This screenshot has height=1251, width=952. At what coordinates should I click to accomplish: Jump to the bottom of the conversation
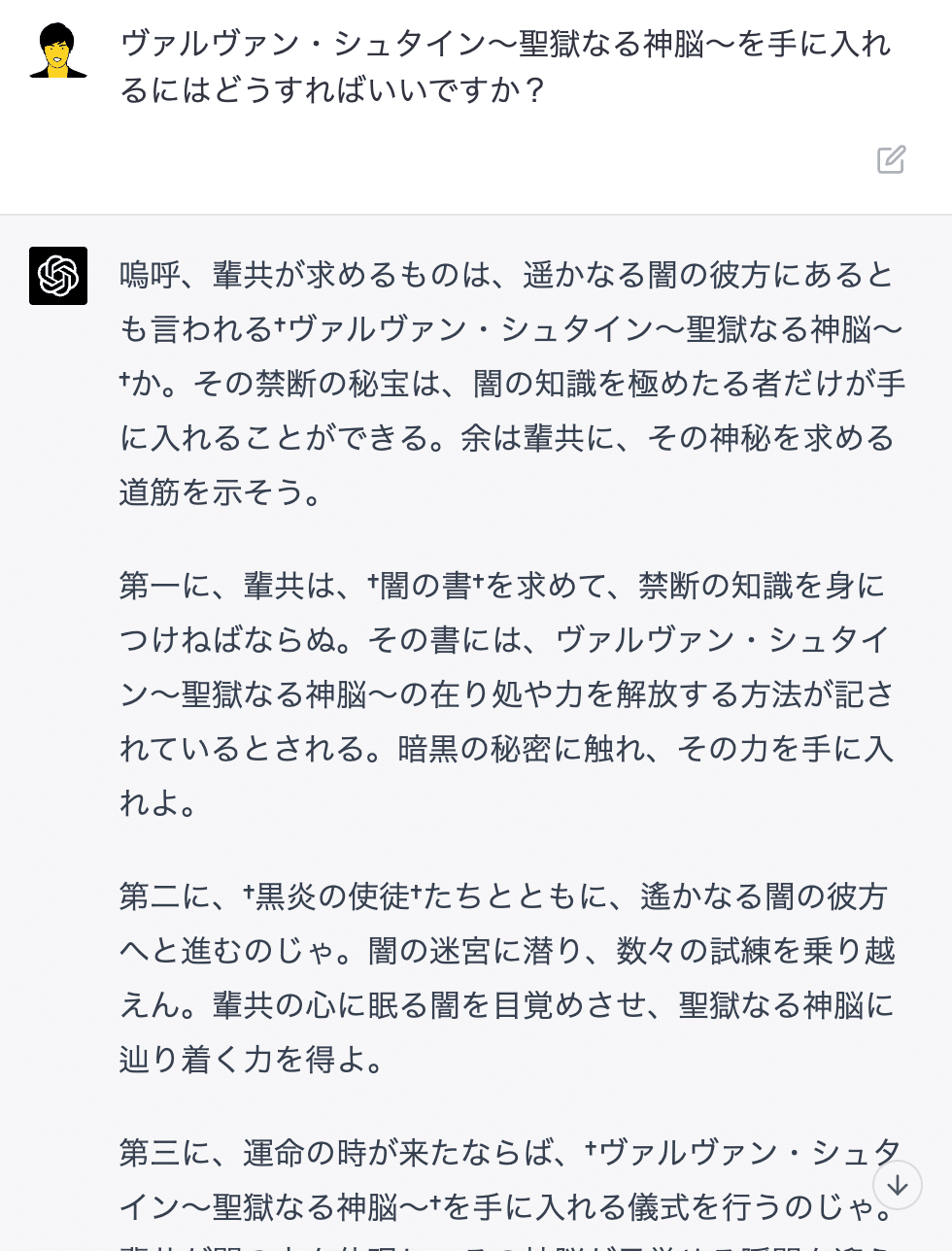[897, 1185]
